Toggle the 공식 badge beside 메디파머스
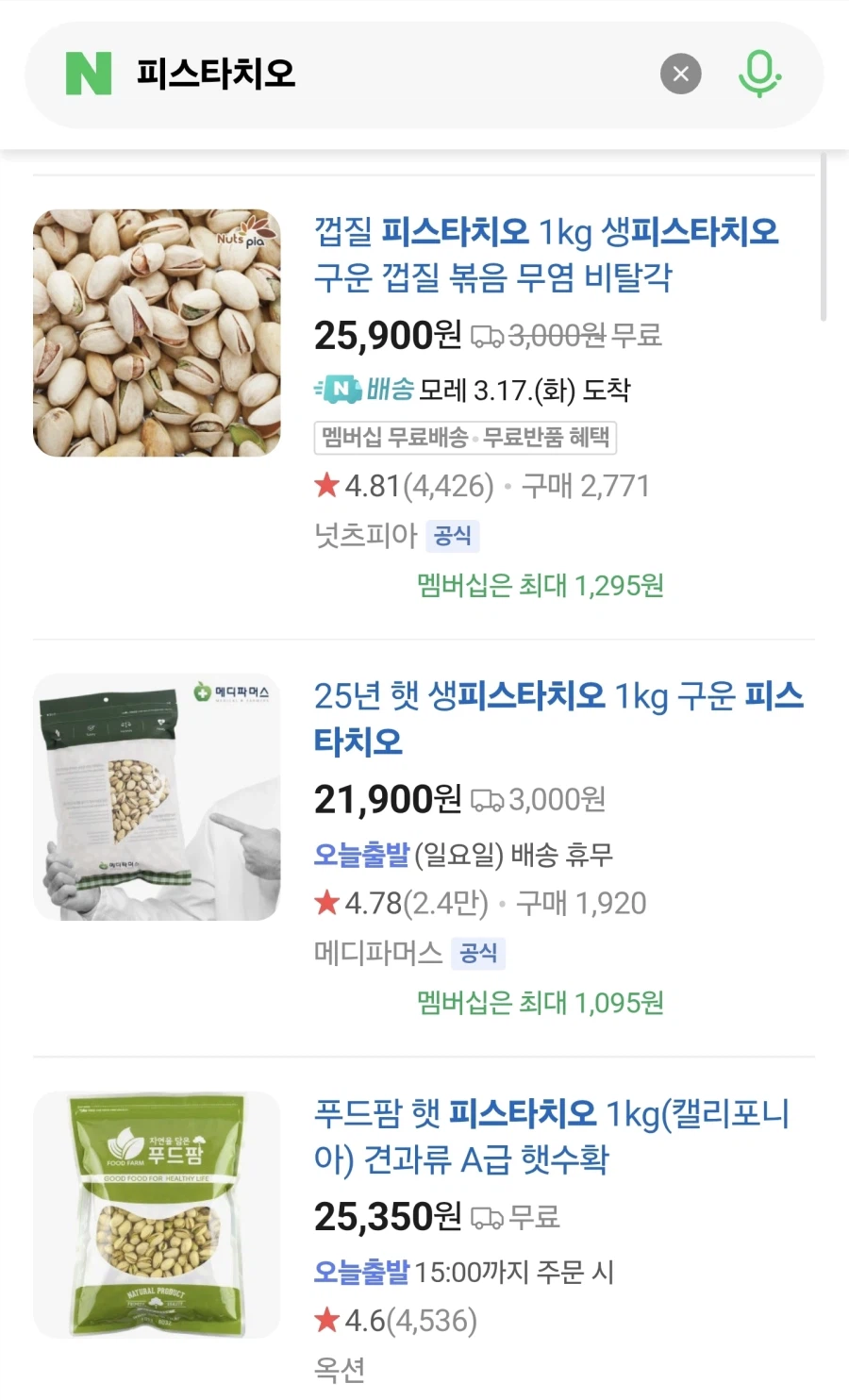The width and height of the screenshot is (849, 1400). (x=479, y=954)
